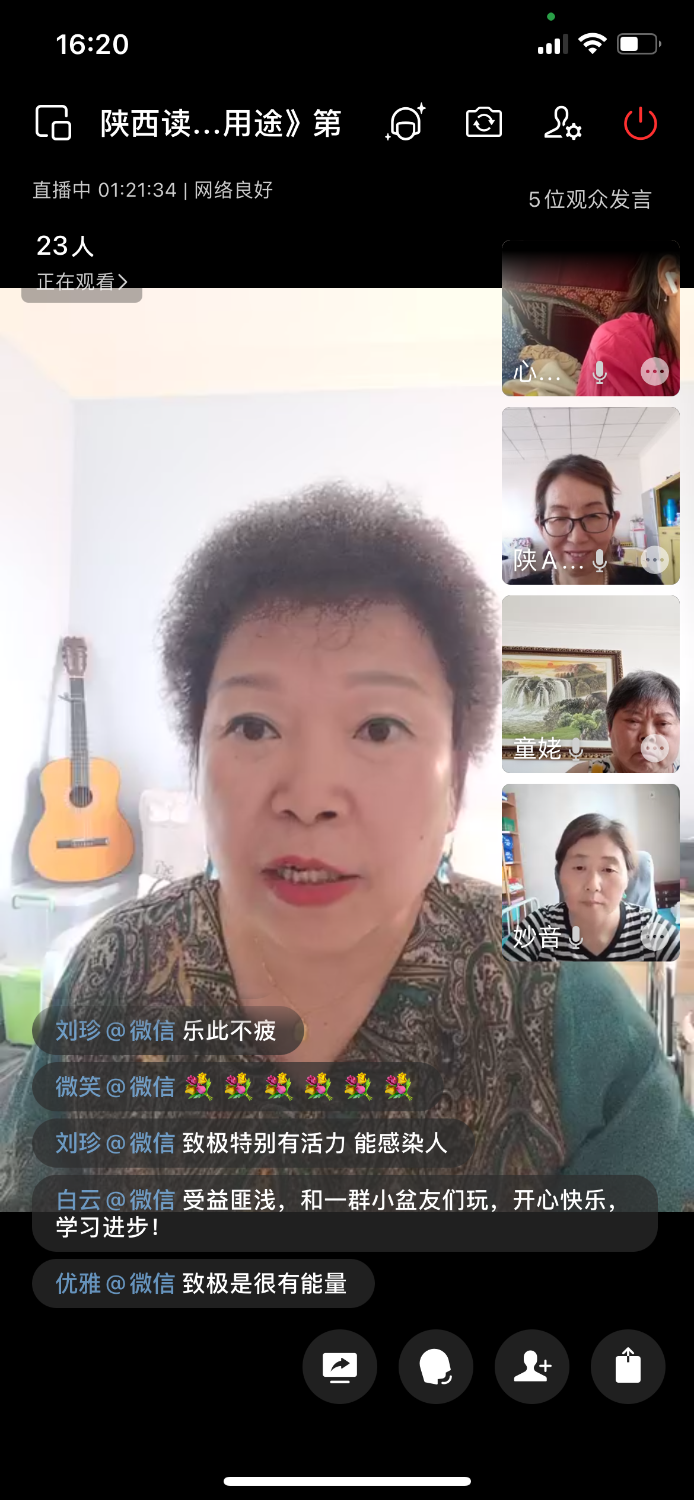This screenshot has height=1500, width=694.
Task: Open 白云's comment in the chat
Action: tap(344, 1213)
